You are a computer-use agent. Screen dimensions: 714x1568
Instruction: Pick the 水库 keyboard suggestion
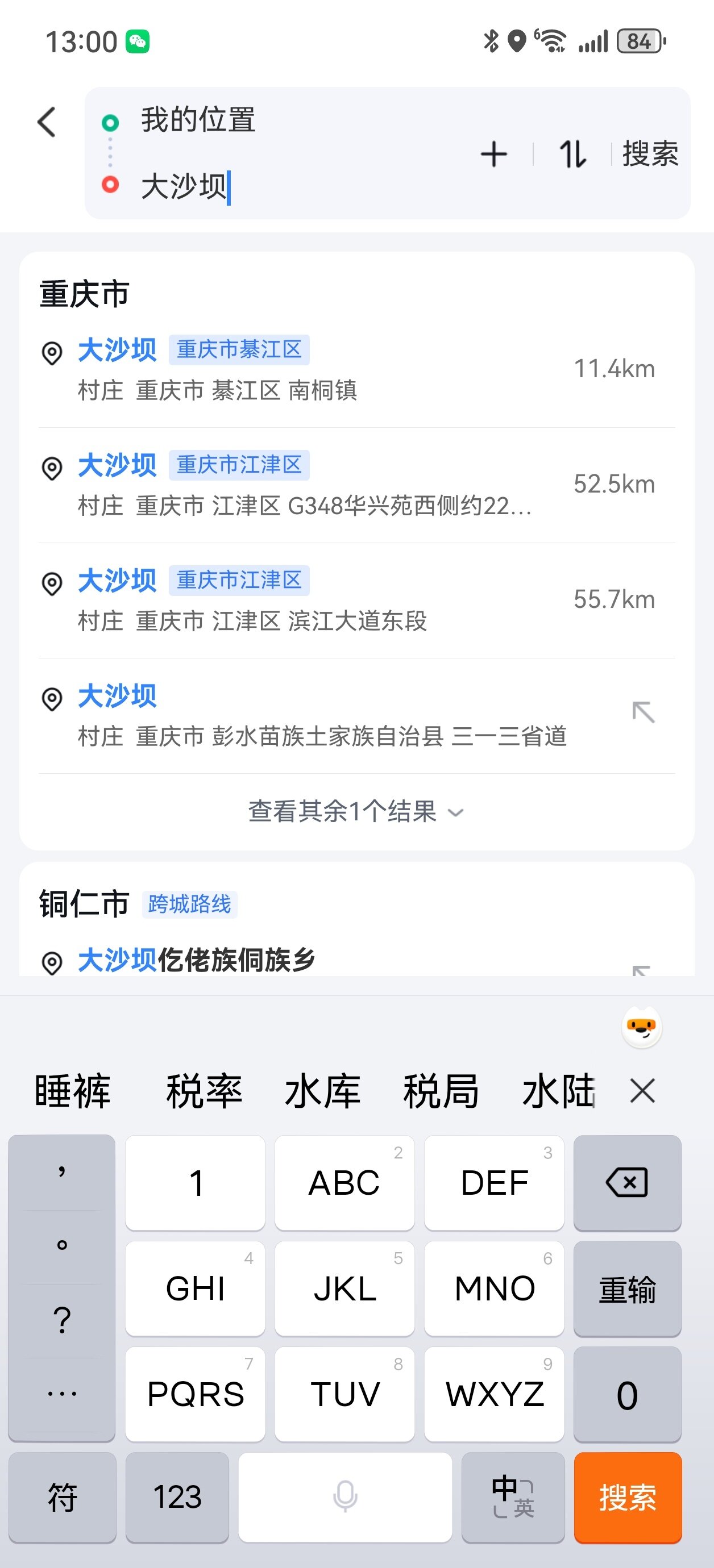click(x=323, y=1091)
